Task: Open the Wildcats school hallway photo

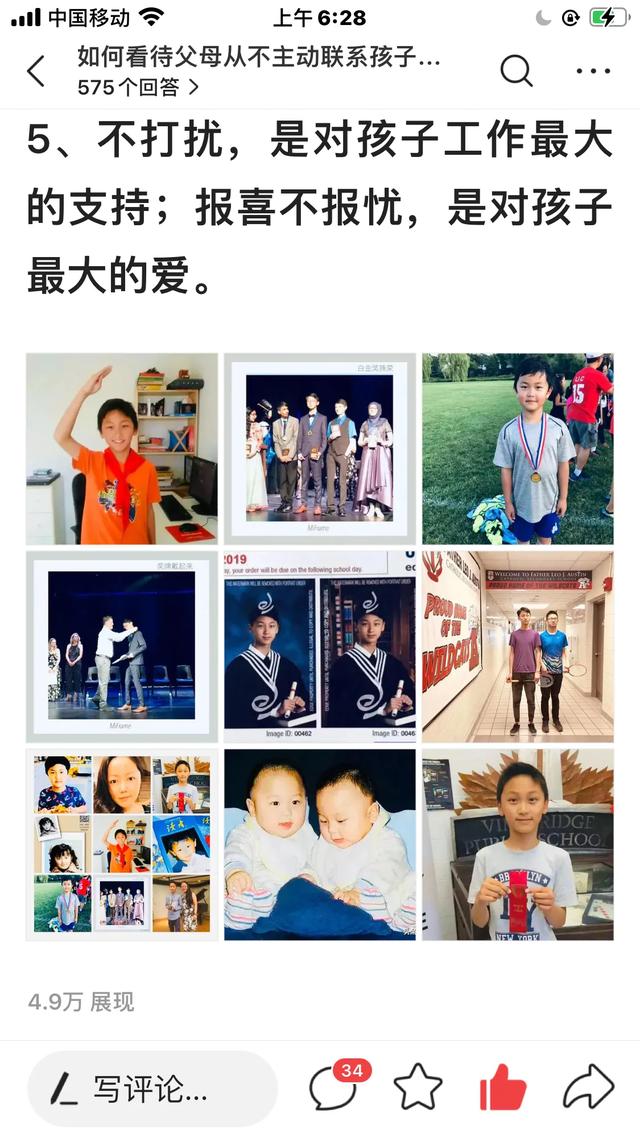Action: [x=517, y=646]
